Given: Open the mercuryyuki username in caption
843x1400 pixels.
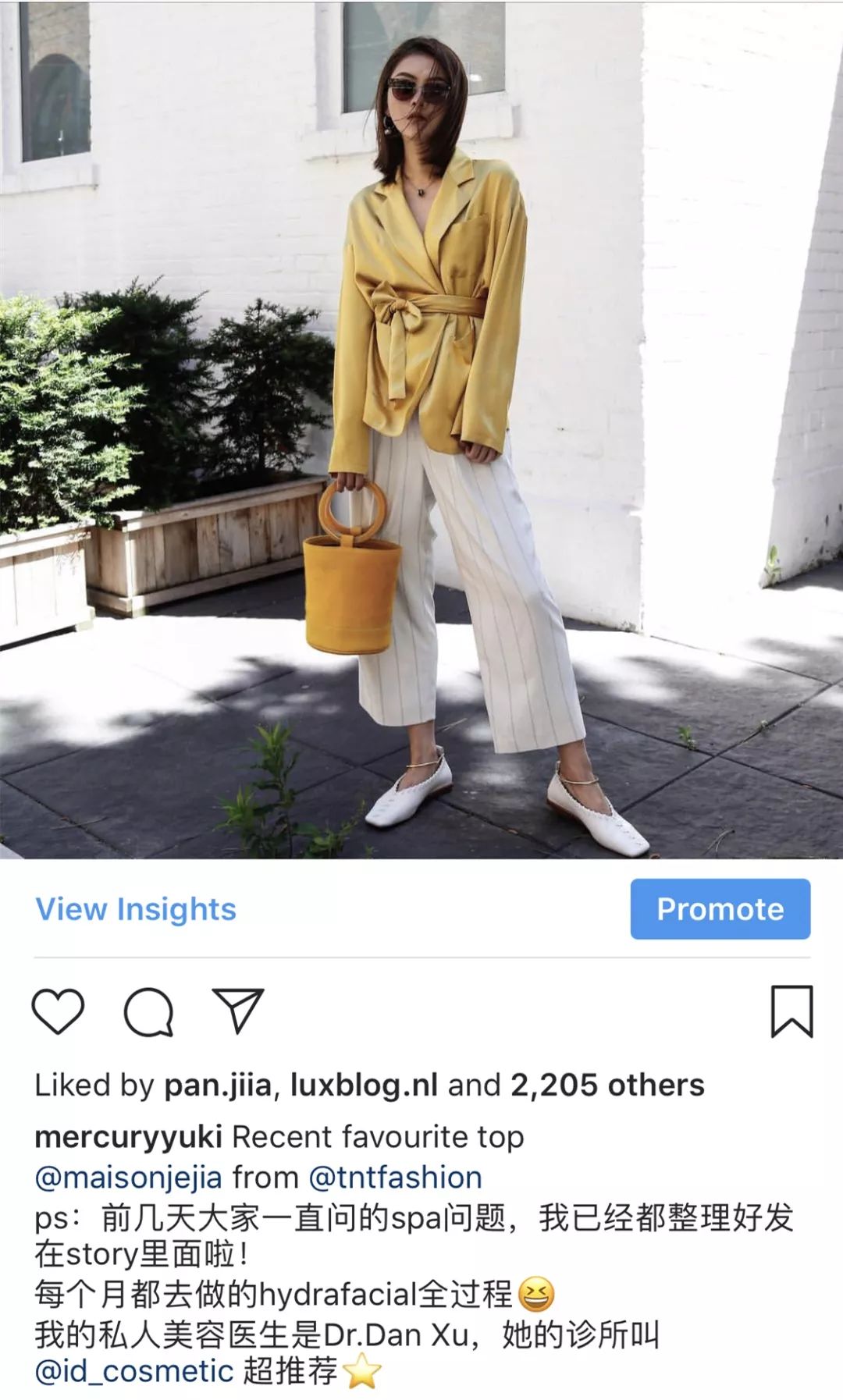Looking at the screenshot, I should (x=129, y=1137).
